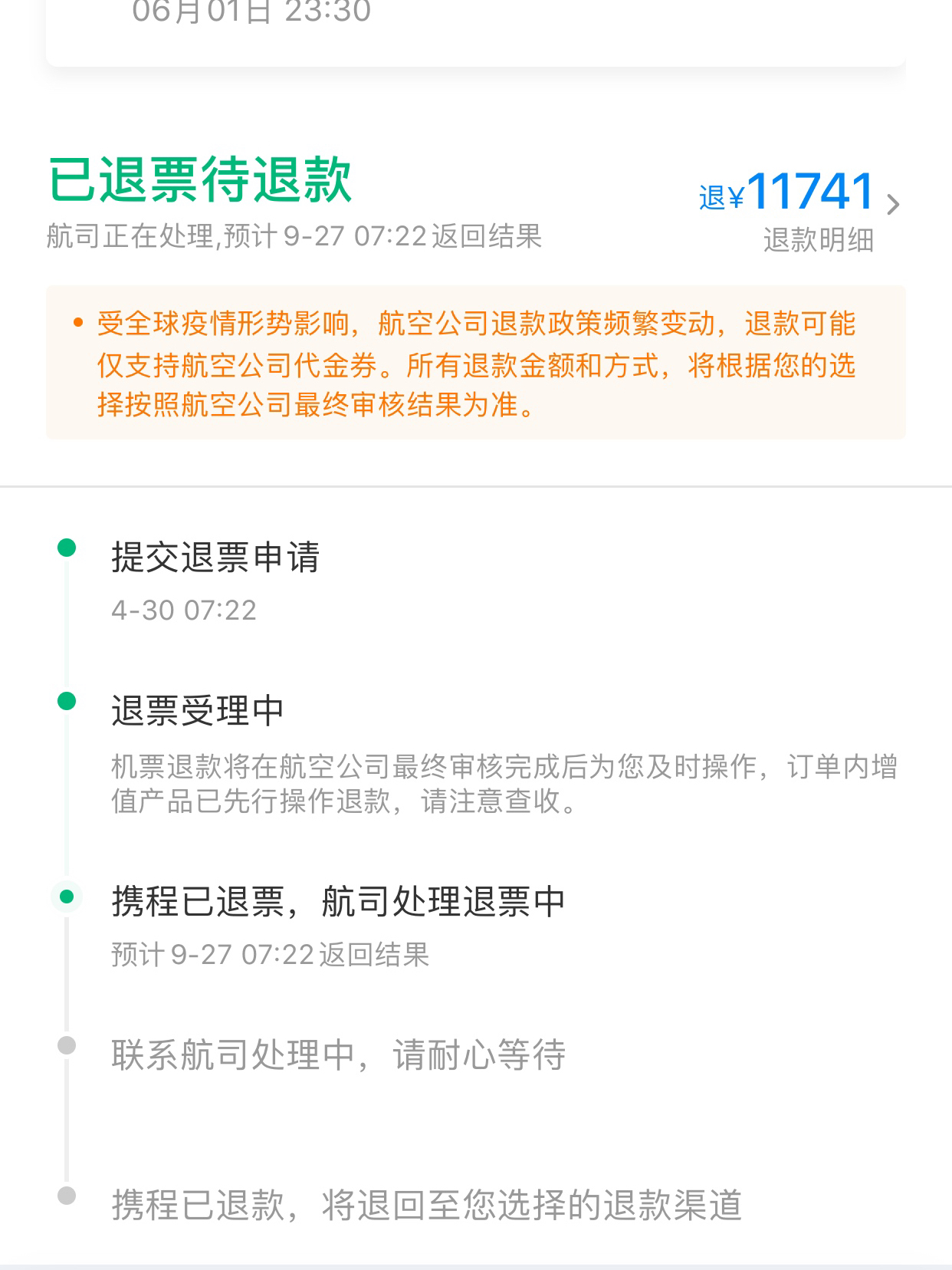
Task: Select the 联系航司处理中 timeline step
Action: pos(338,1054)
